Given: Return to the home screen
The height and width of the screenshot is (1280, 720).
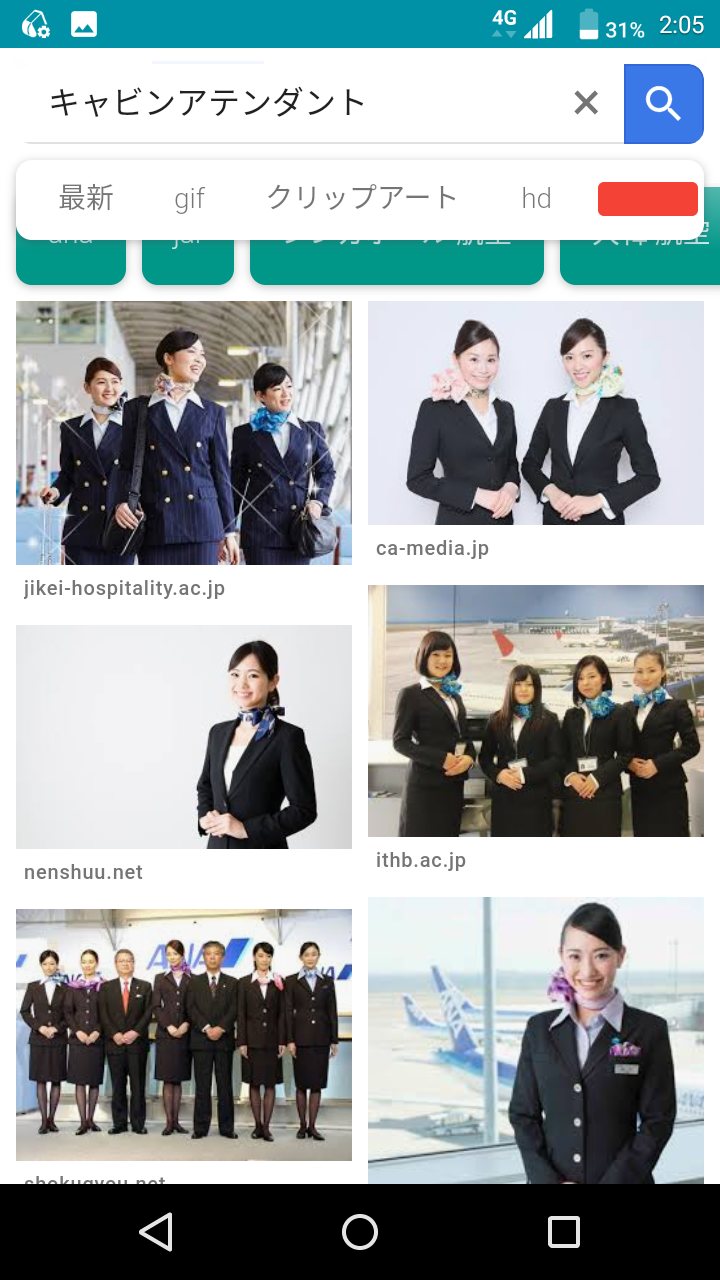Looking at the screenshot, I should (x=360, y=1232).
